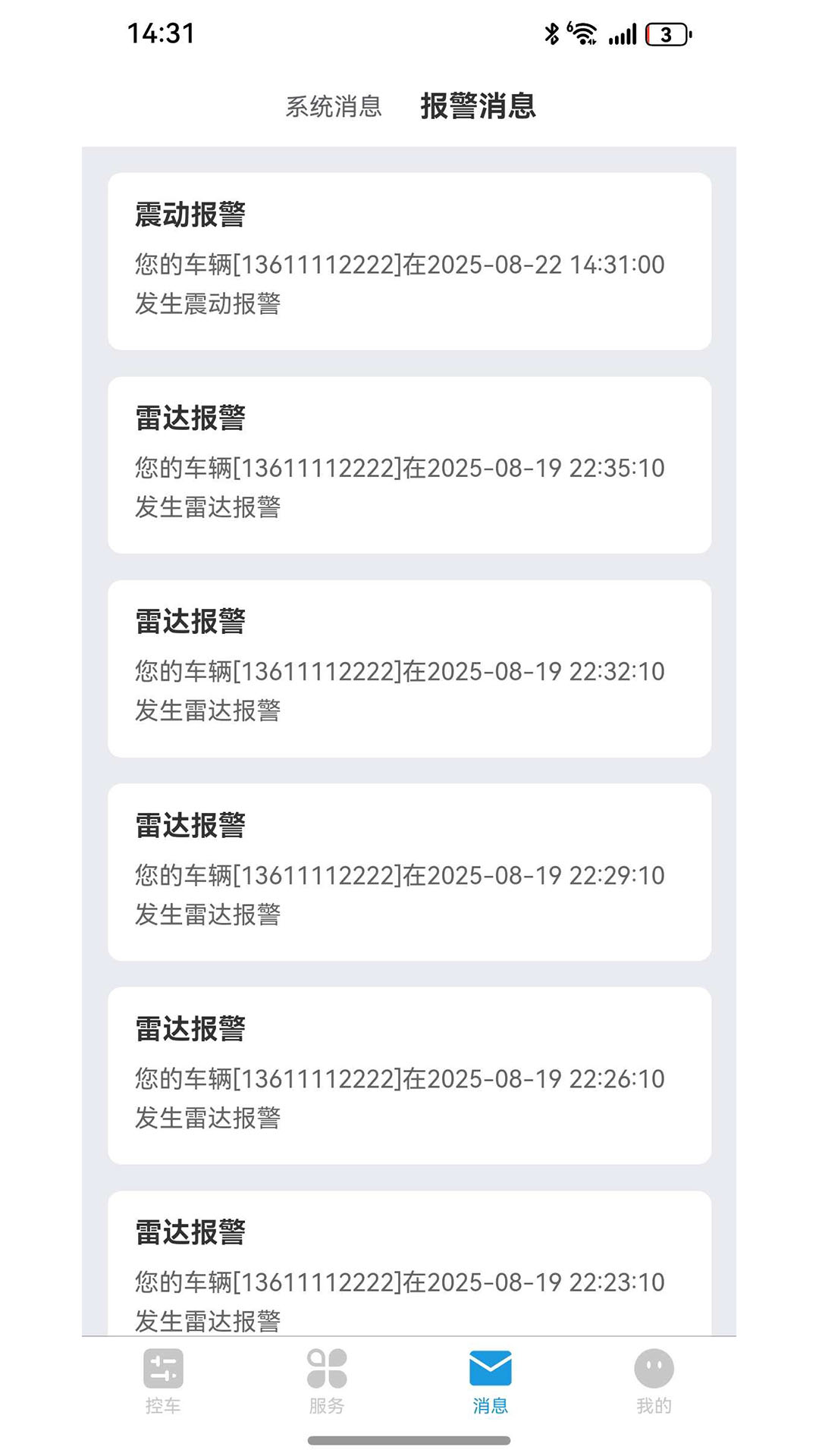Tap the gesture navigation bar

(x=409, y=1439)
